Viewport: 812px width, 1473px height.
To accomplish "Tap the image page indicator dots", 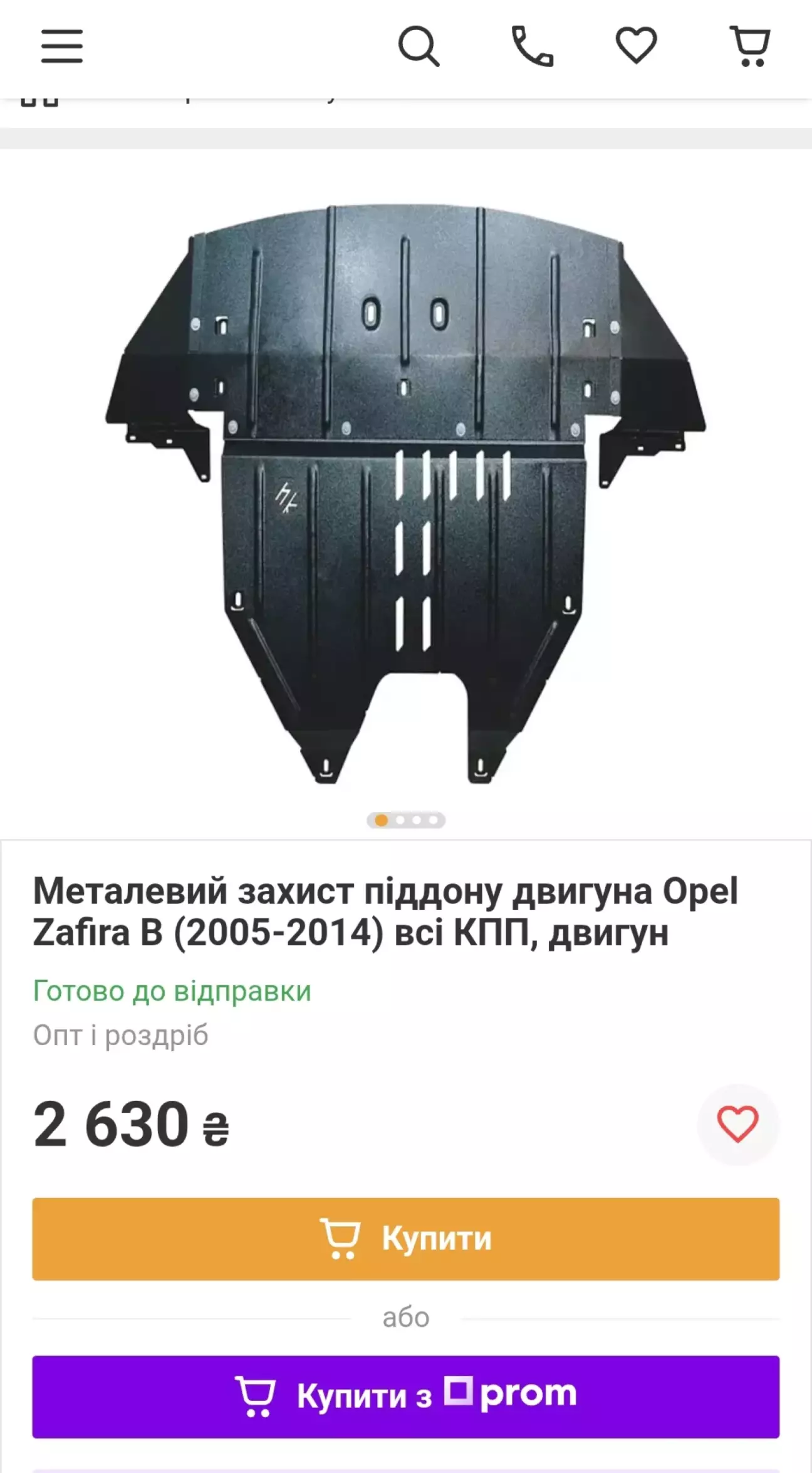I will 406,820.
